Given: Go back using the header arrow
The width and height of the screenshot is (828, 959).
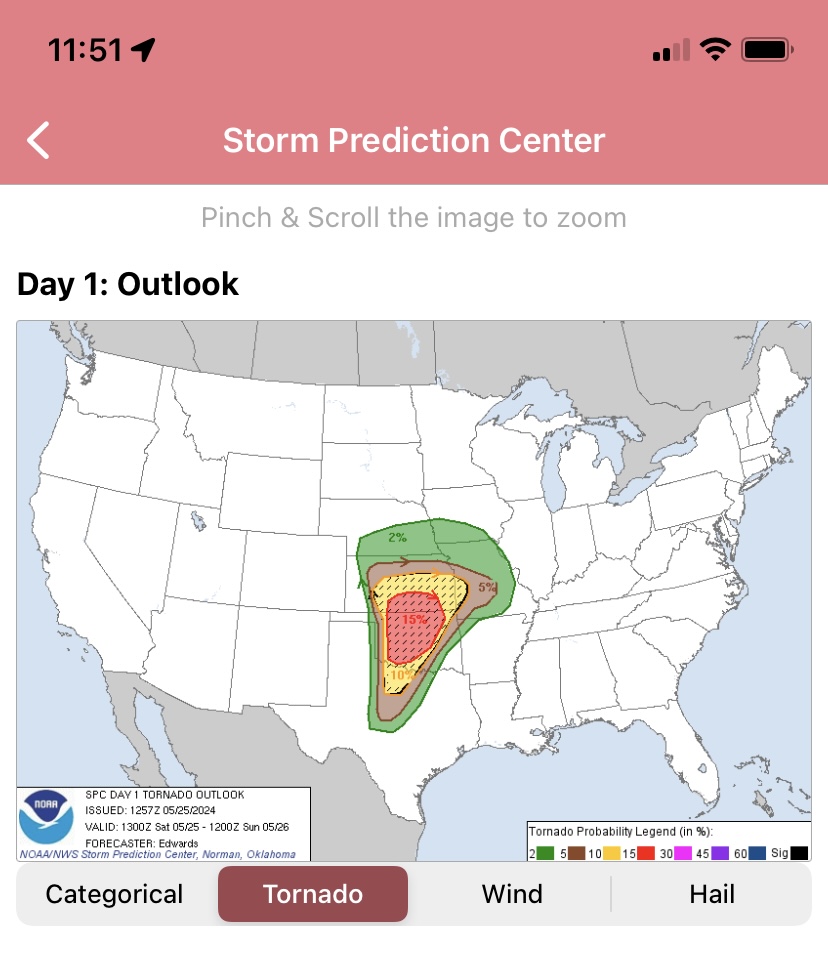Looking at the screenshot, I should pyautogui.click(x=38, y=141).
